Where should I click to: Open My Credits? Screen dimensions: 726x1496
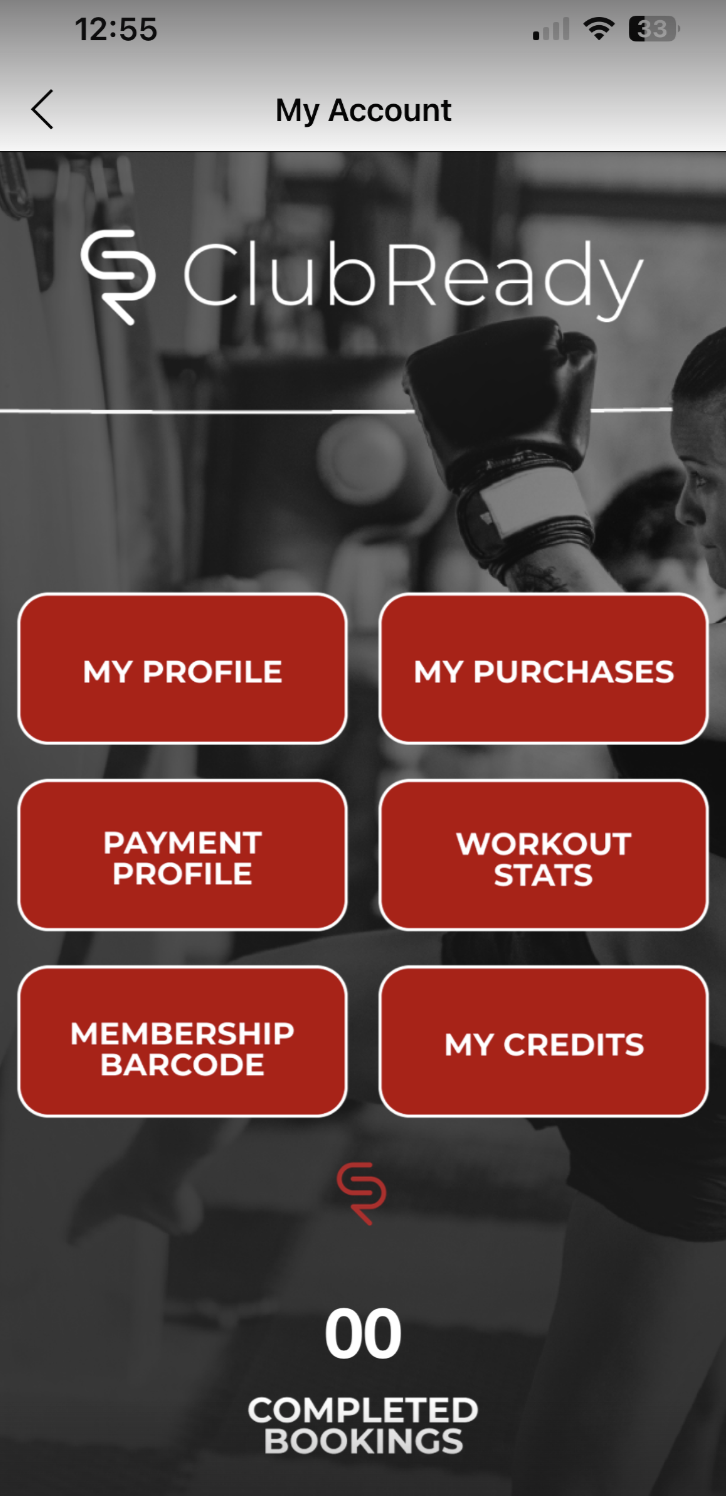click(x=544, y=1042)
